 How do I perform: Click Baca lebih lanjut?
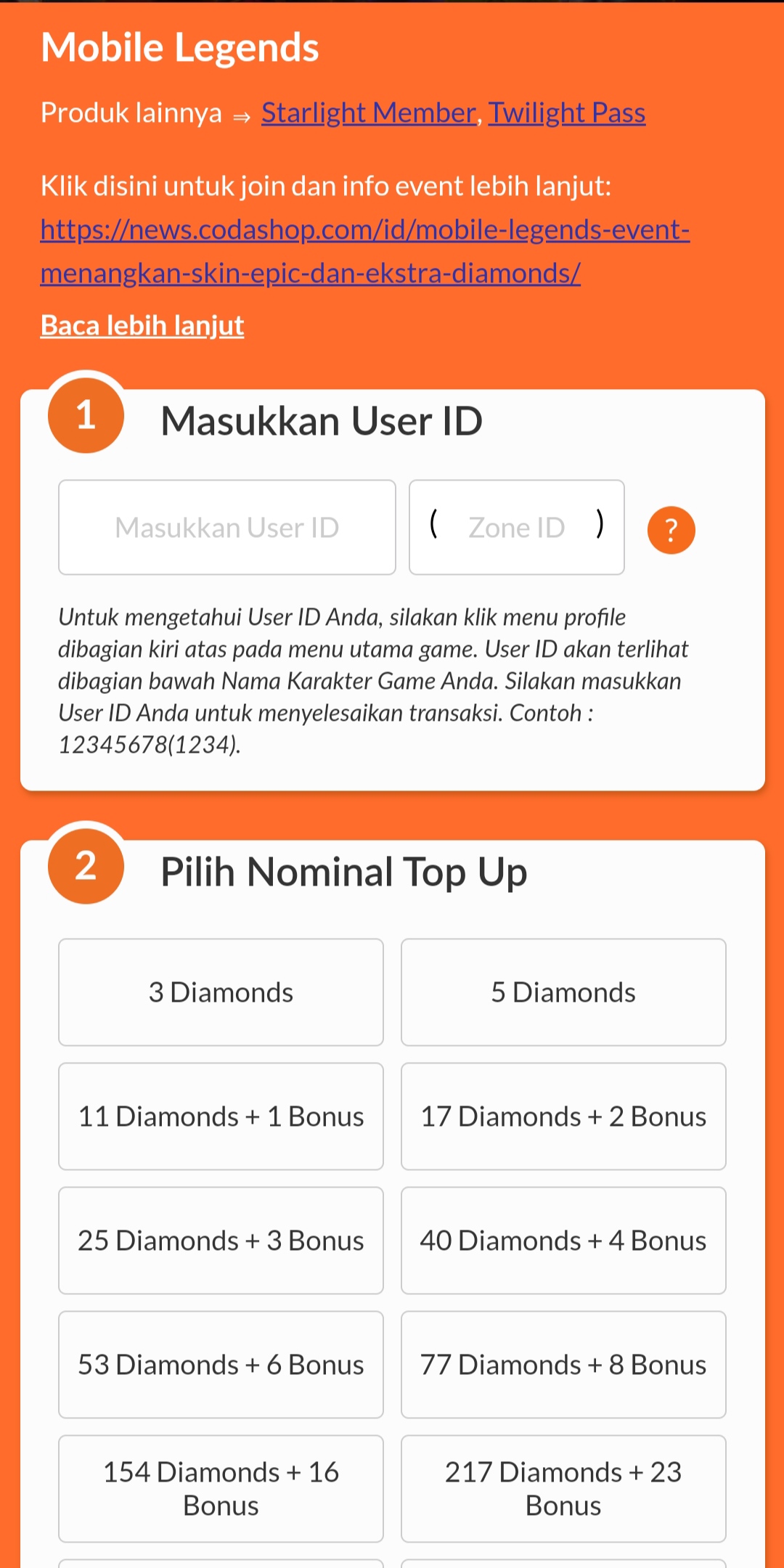coord(142,324)
